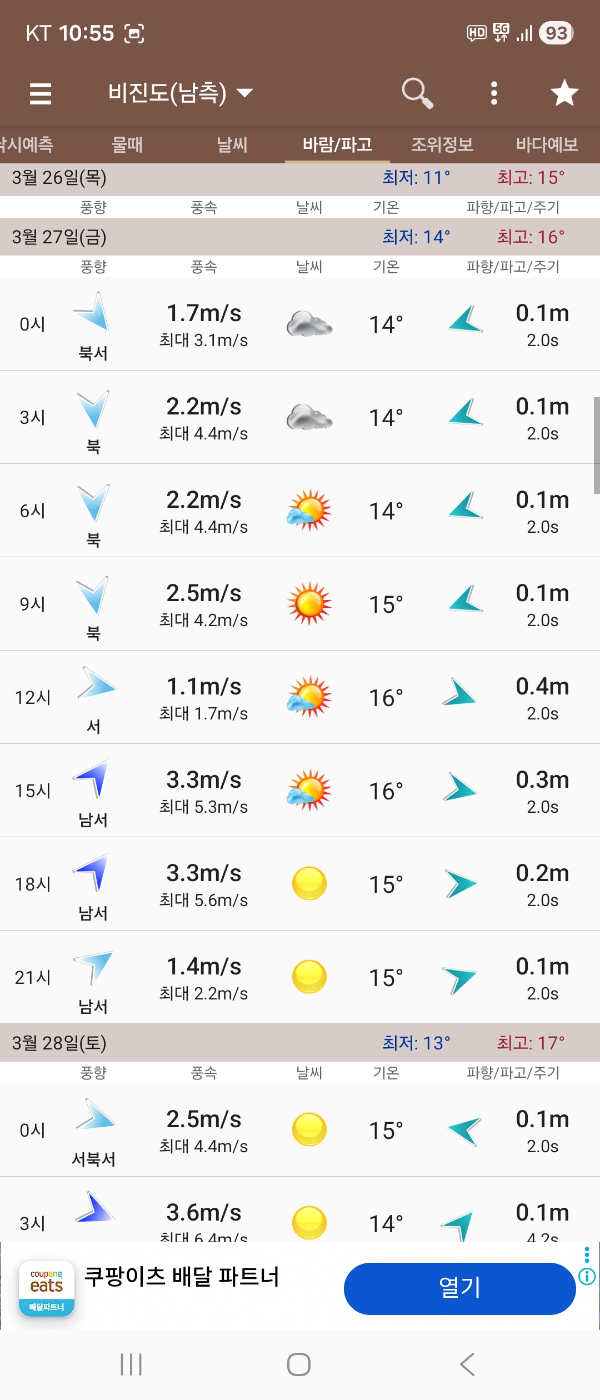600x1400 pixels.
Task: Tap 열기 on the Coupang Eats ad
Action: pyautogui.click(x=459, y=1288)
